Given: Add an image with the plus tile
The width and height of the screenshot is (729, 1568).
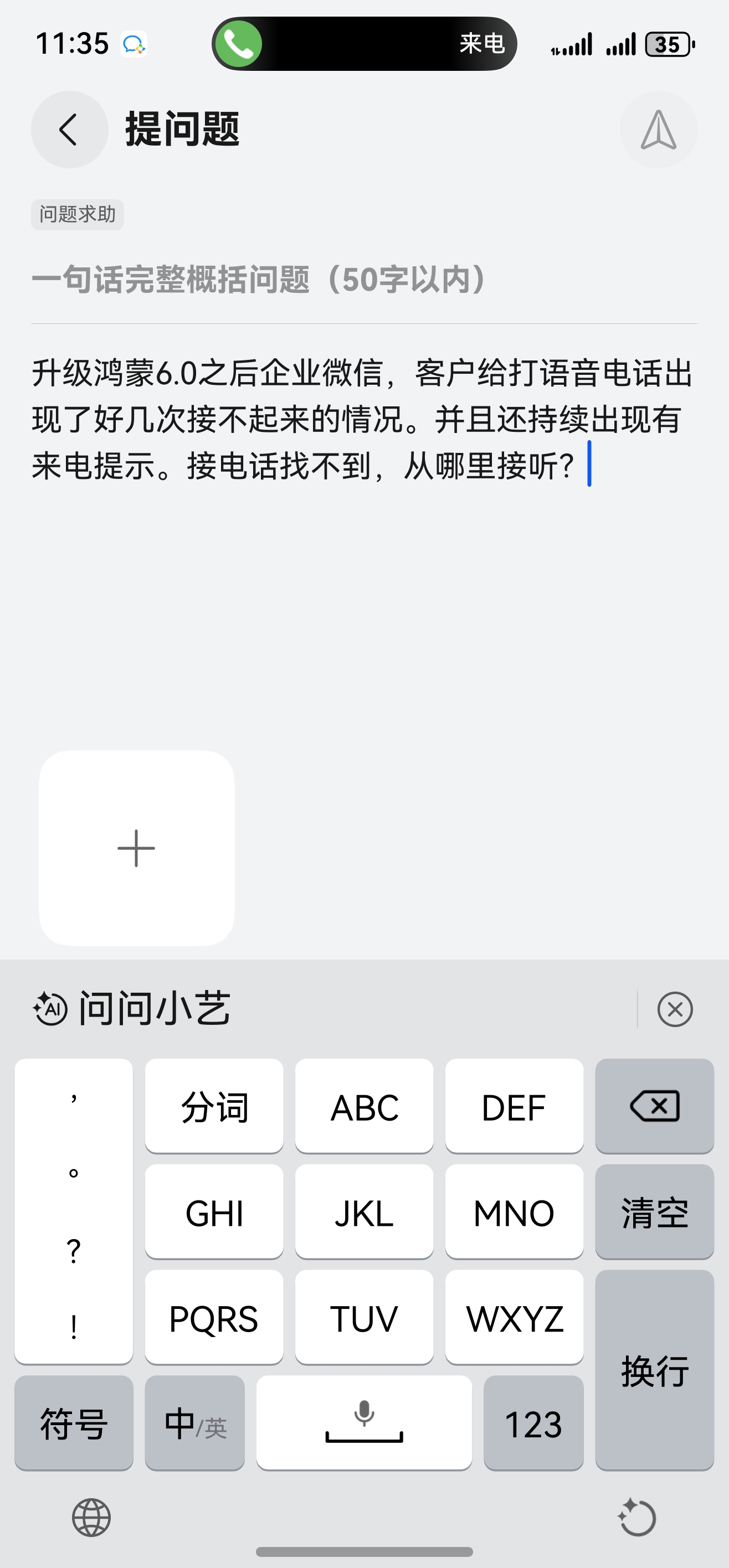Looking at the screenshot, I should click(136, 848).
